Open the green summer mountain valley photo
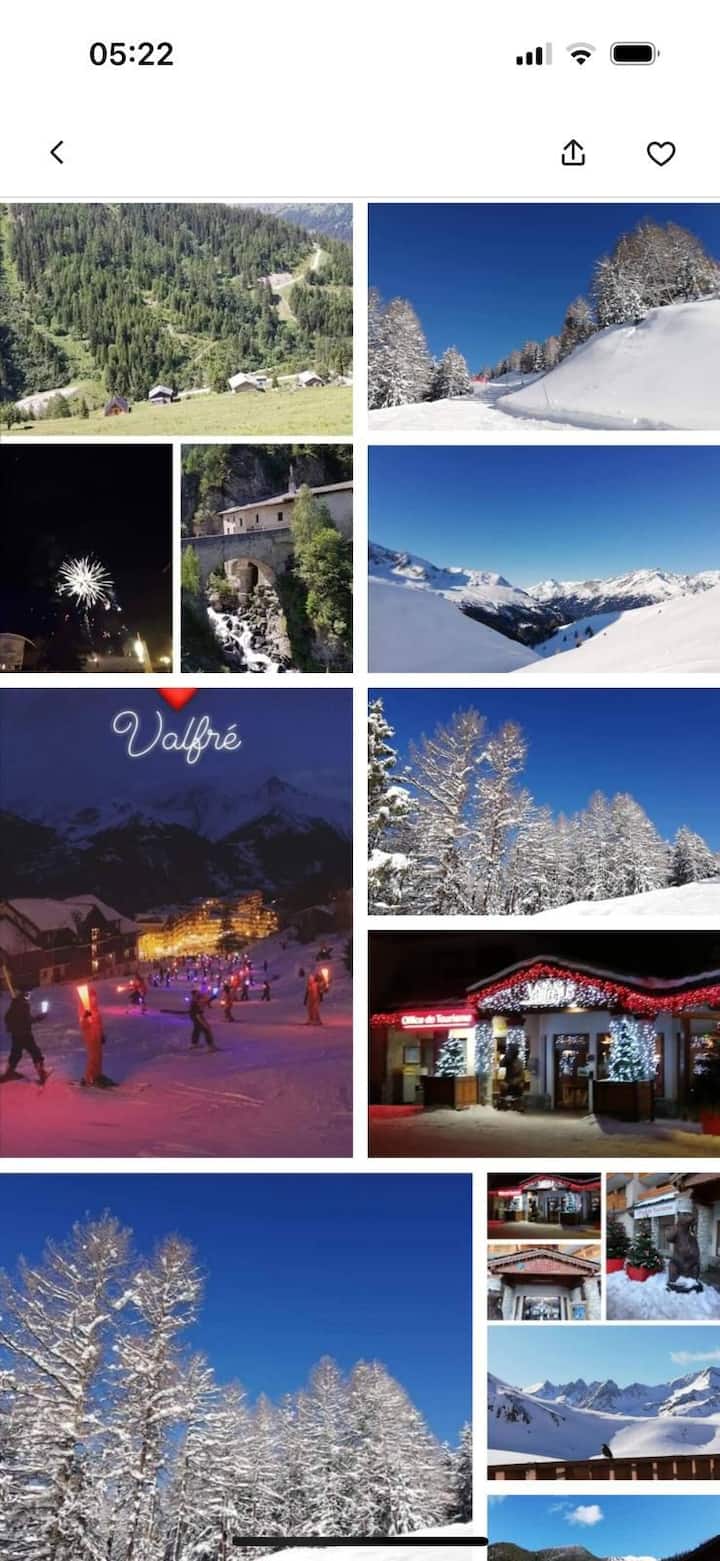The image size is (720, 1561). coord(176,320)
